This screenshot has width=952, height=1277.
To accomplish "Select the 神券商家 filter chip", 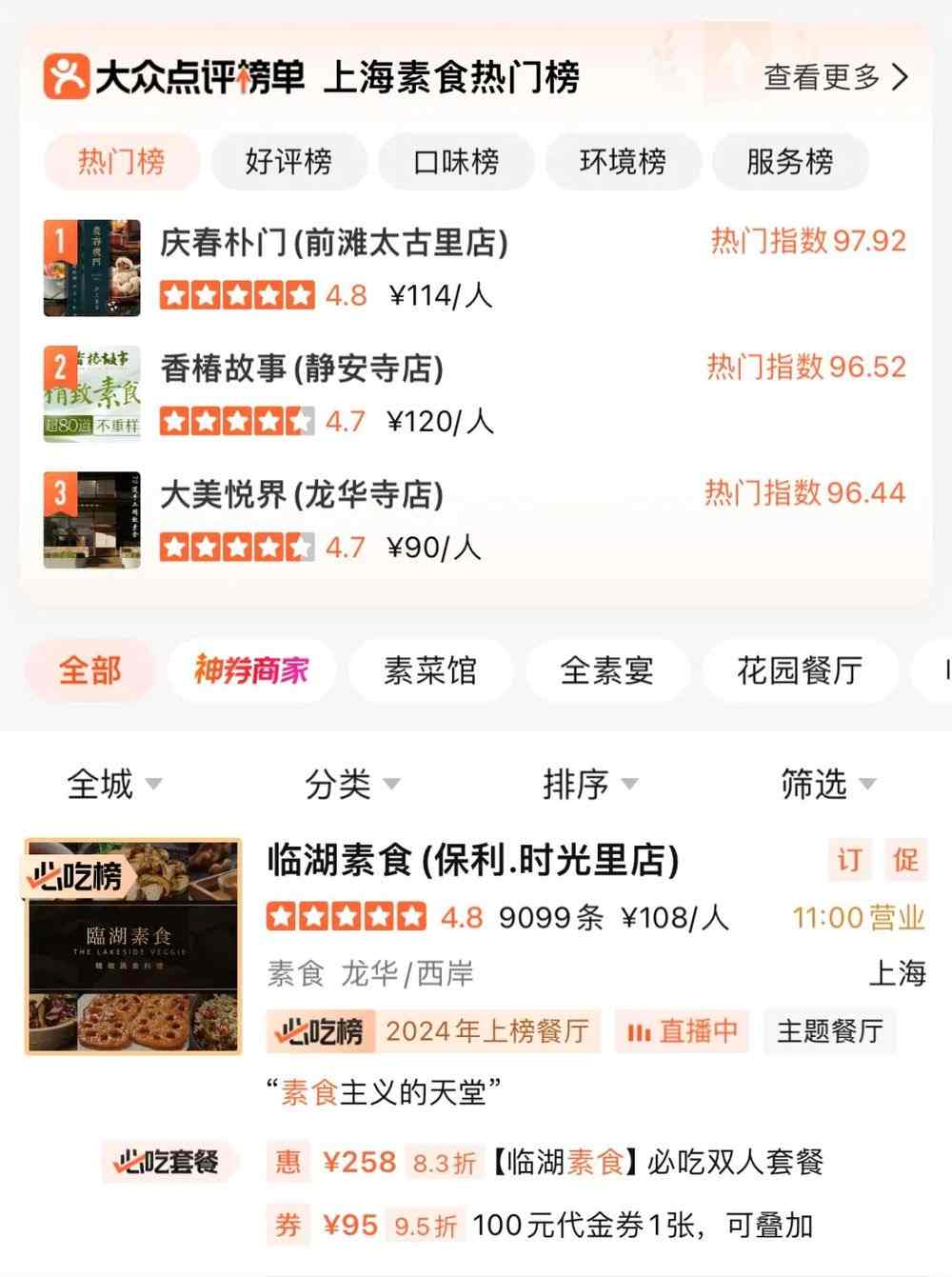I will (x=250, y=670).
